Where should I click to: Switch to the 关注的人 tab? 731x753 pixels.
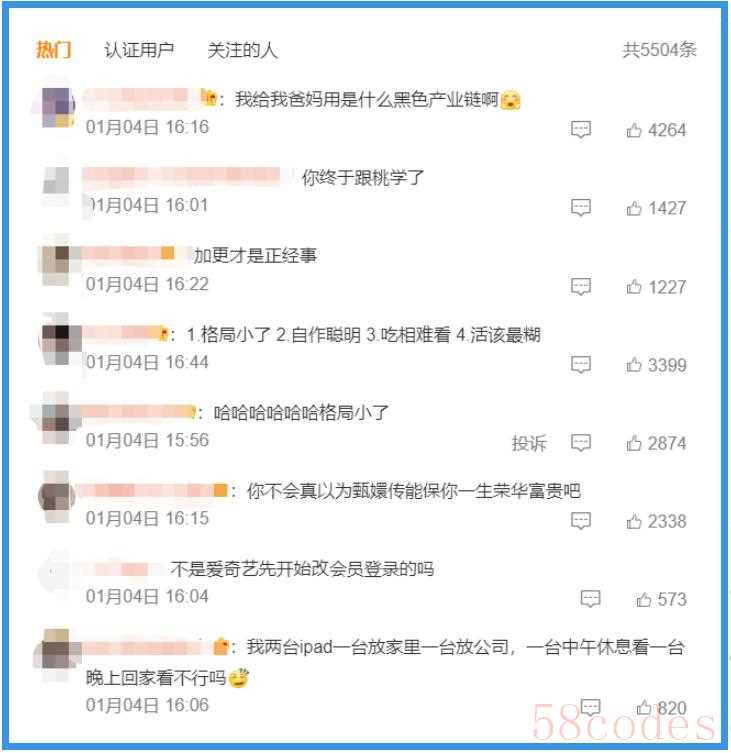(x=242, y=50)
